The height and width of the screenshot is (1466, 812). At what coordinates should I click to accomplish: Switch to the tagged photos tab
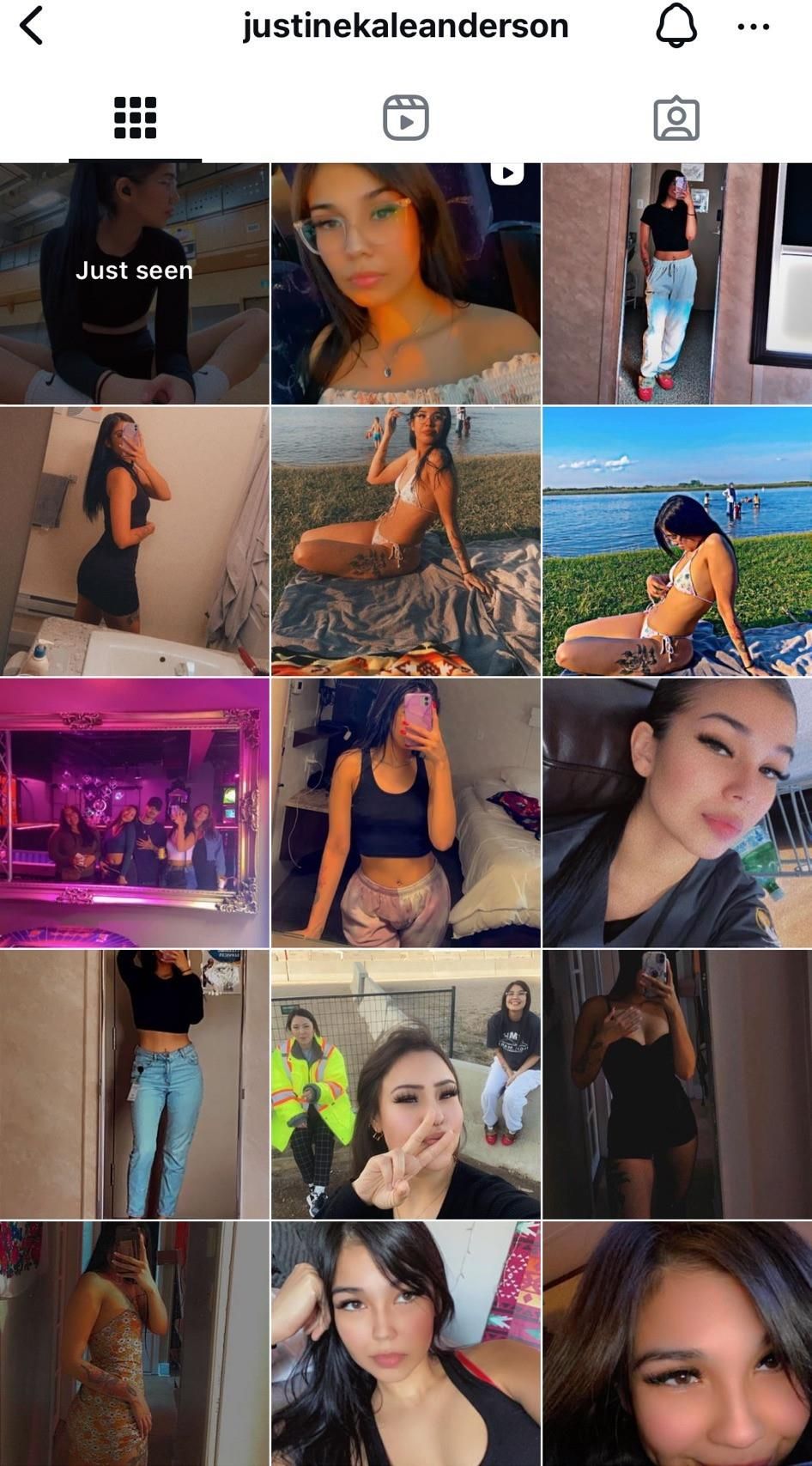pyautogui.click(x=676, y=118)
